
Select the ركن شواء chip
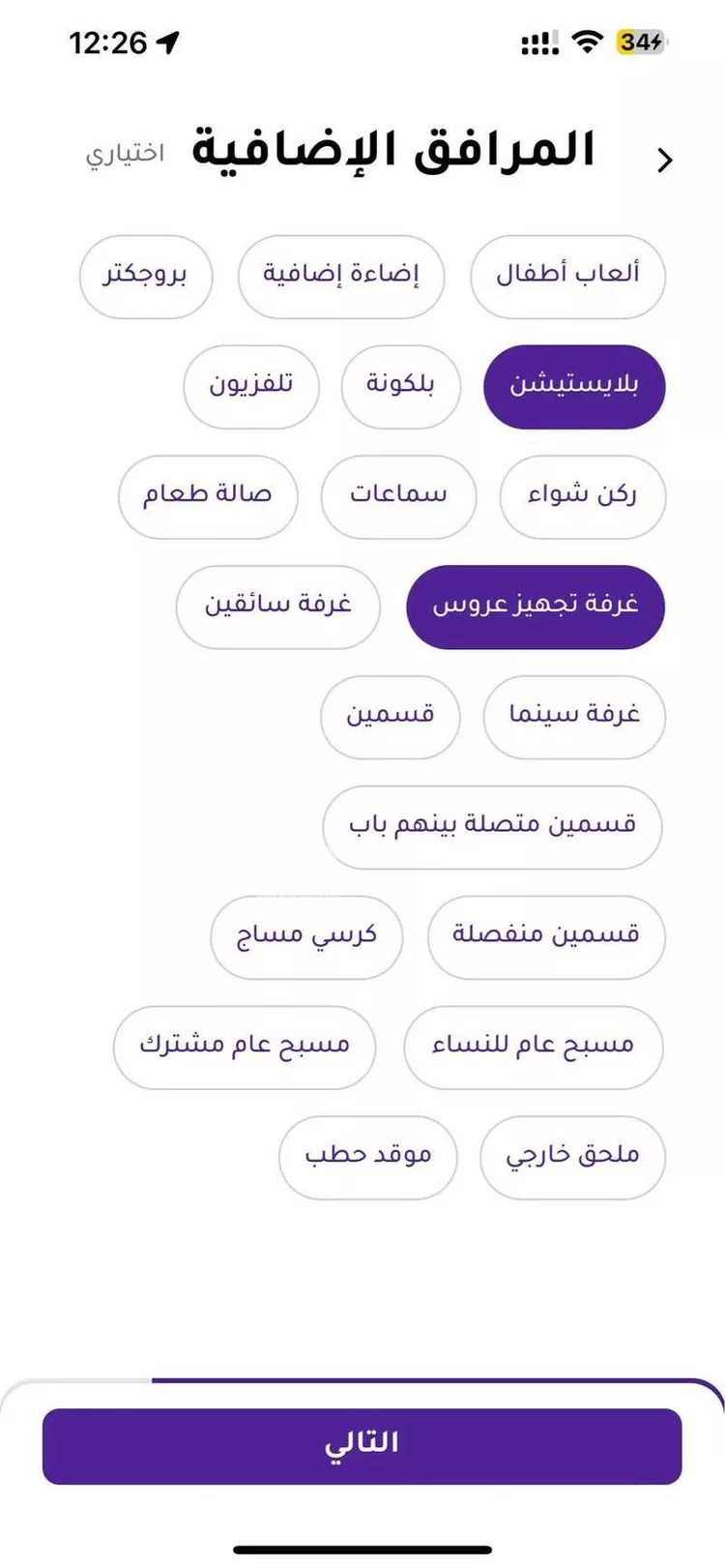[582, 496]
